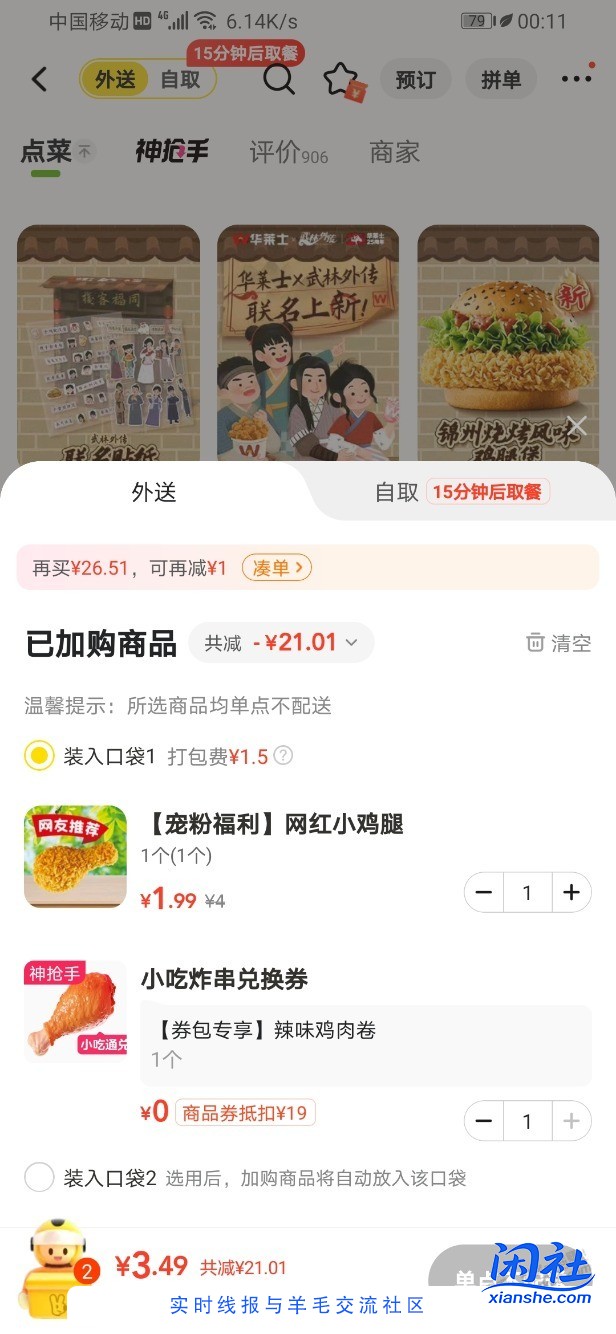
Task: Open the packaging fee help question mark
Action: click(284, 755)
